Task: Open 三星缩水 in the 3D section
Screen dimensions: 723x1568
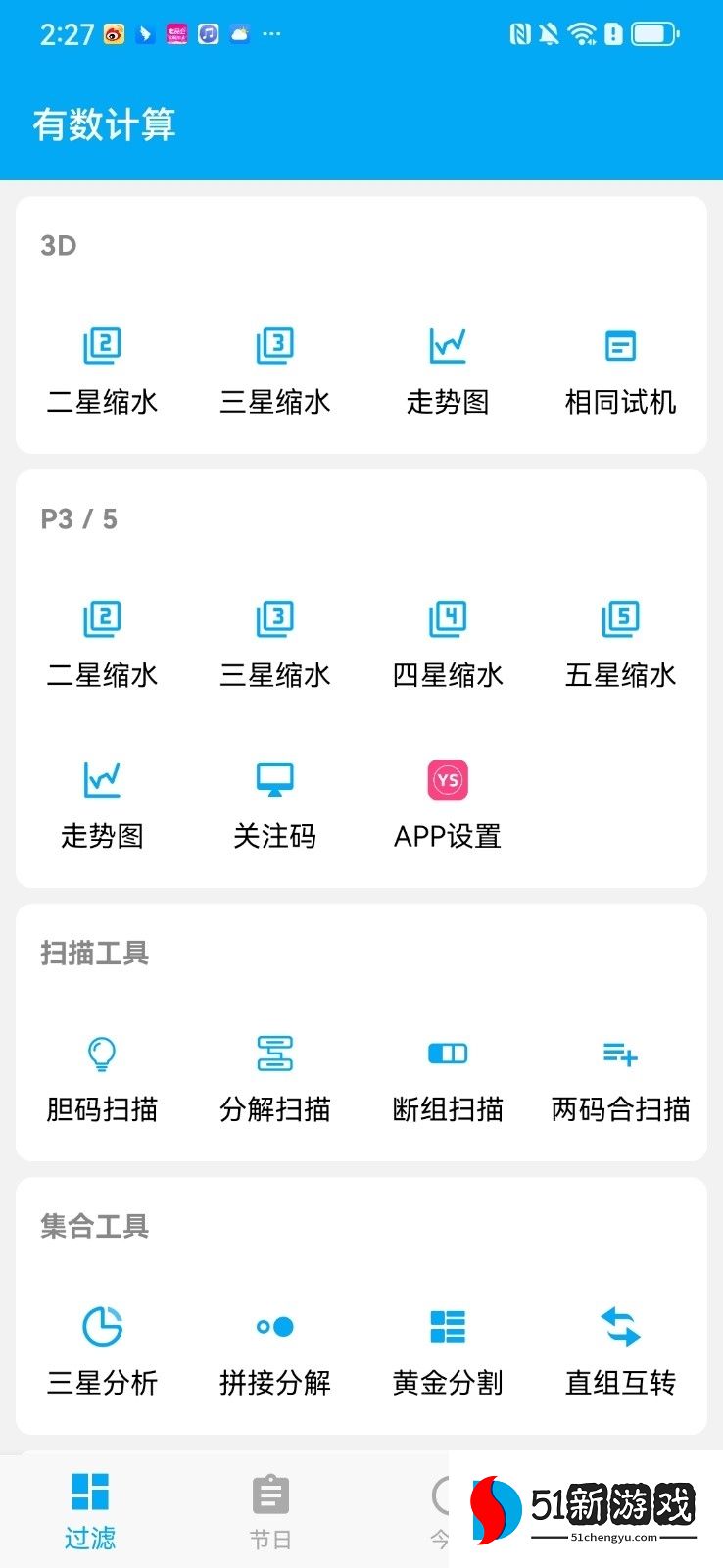Action: 275,372
